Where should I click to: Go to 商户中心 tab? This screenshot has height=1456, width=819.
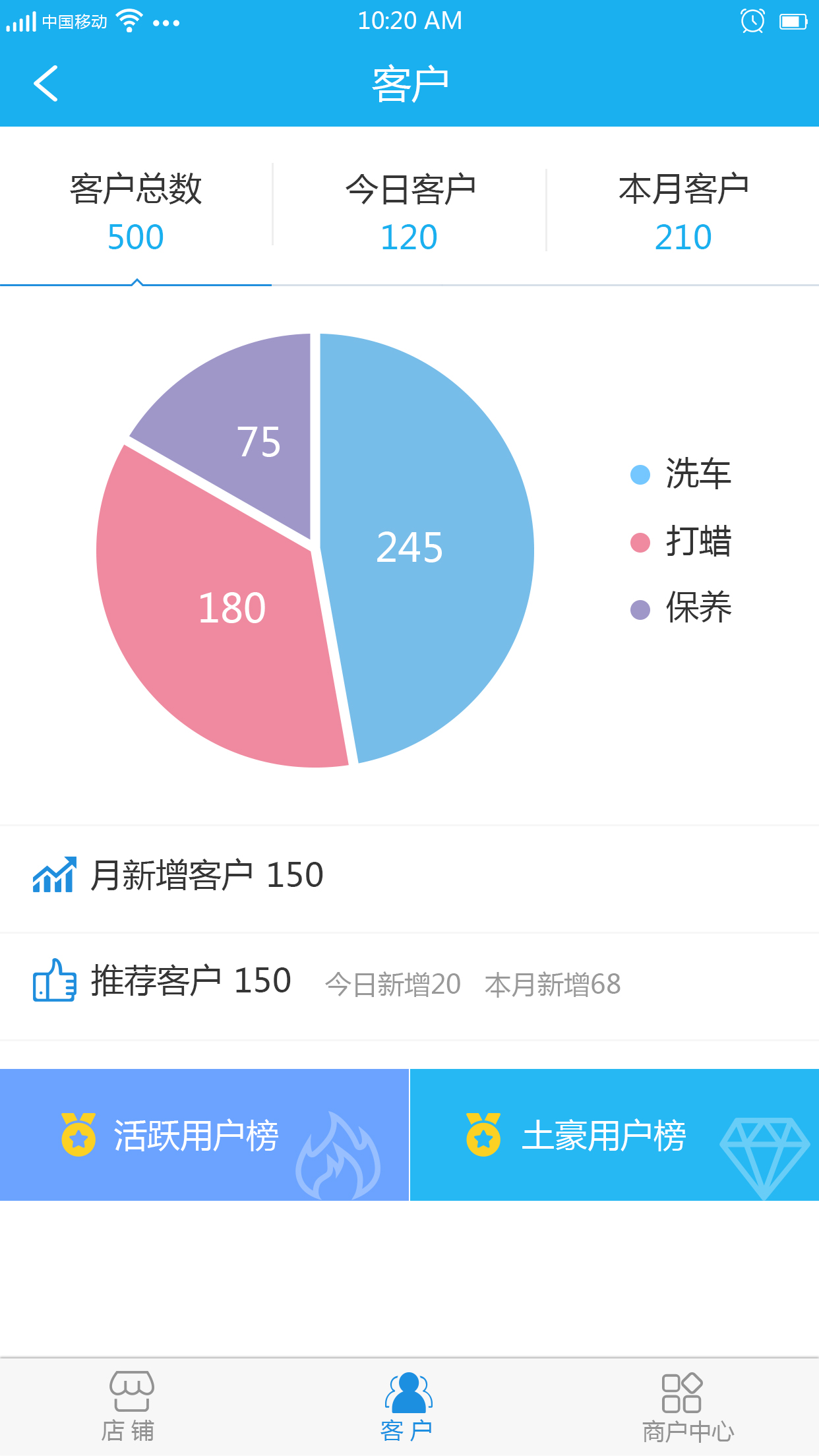(x=687, y=1407)
